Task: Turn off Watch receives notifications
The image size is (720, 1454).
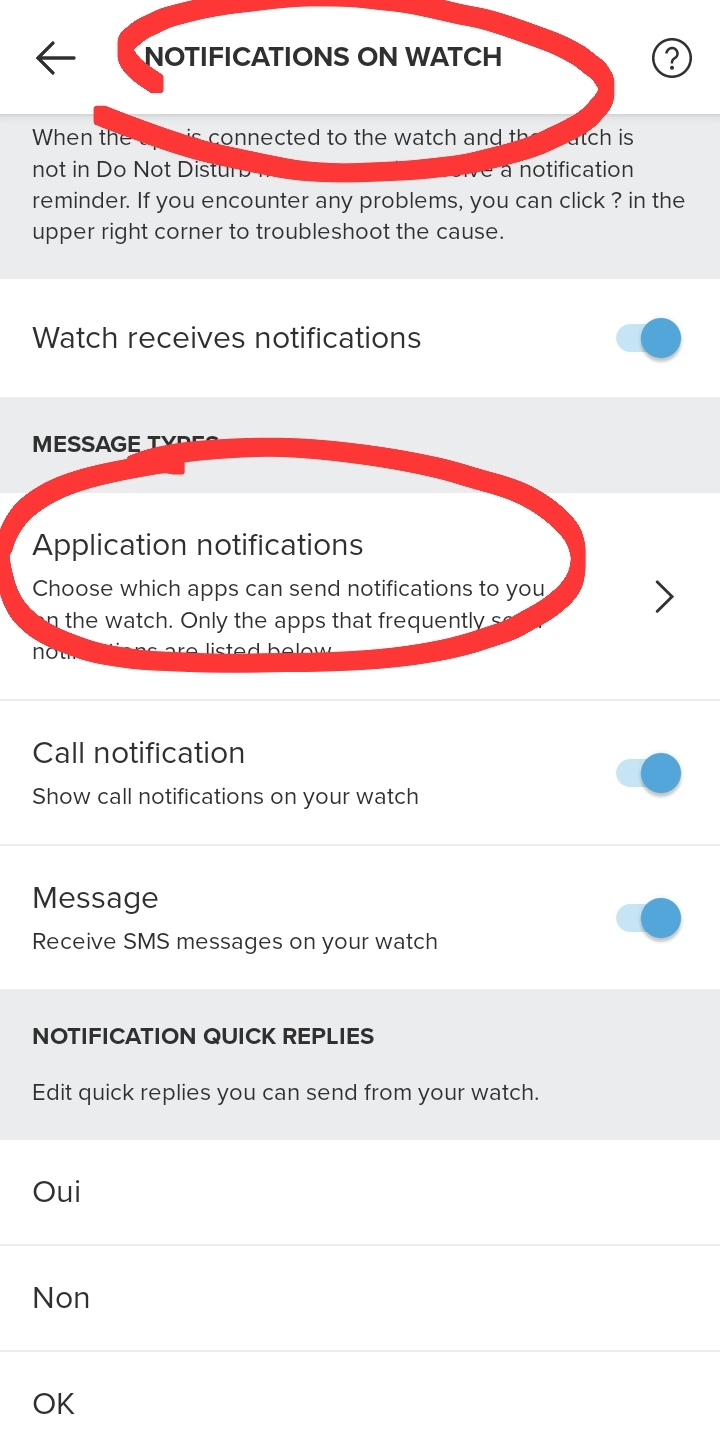Action: coord(649,338)
